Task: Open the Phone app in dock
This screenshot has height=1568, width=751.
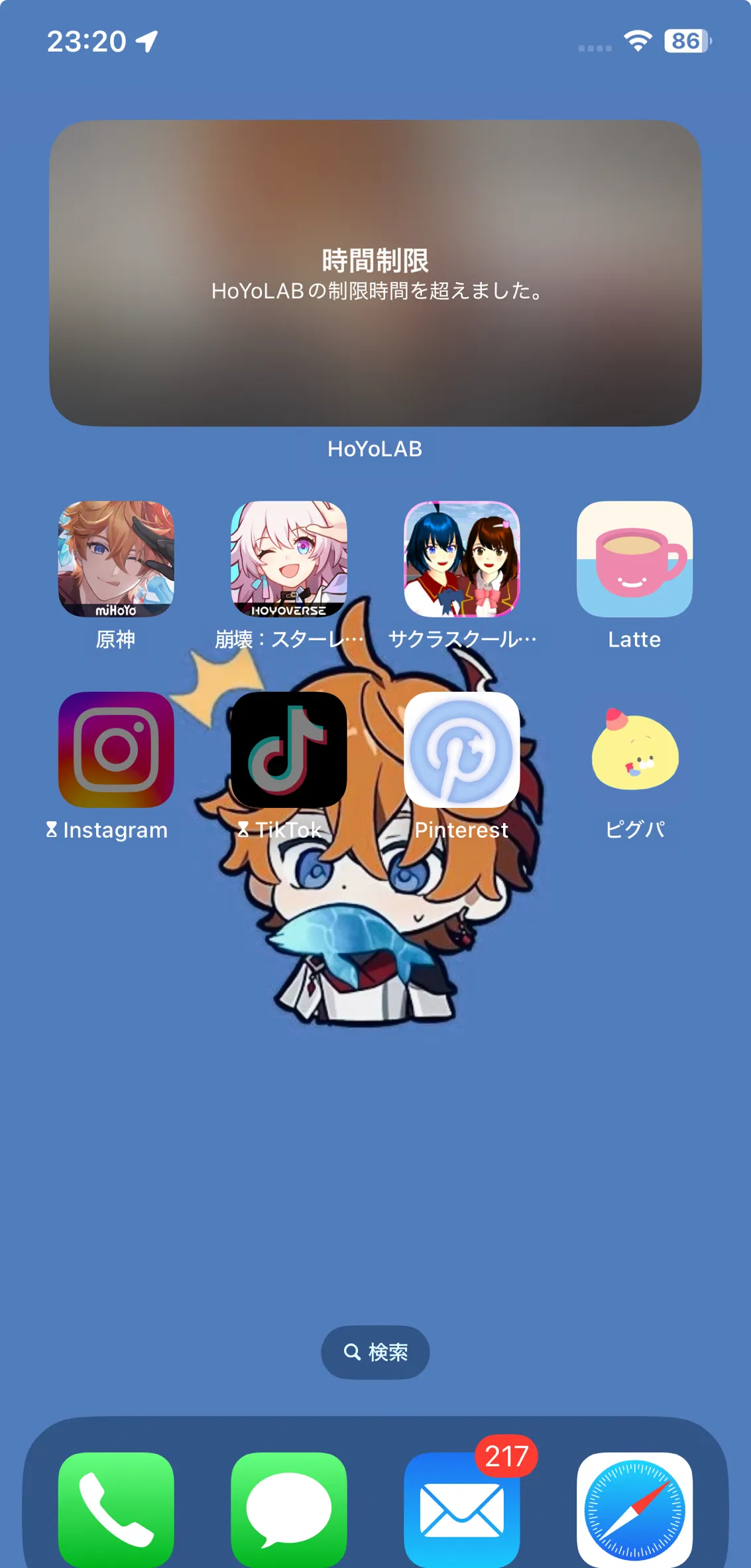Action: click(116, 1510)
